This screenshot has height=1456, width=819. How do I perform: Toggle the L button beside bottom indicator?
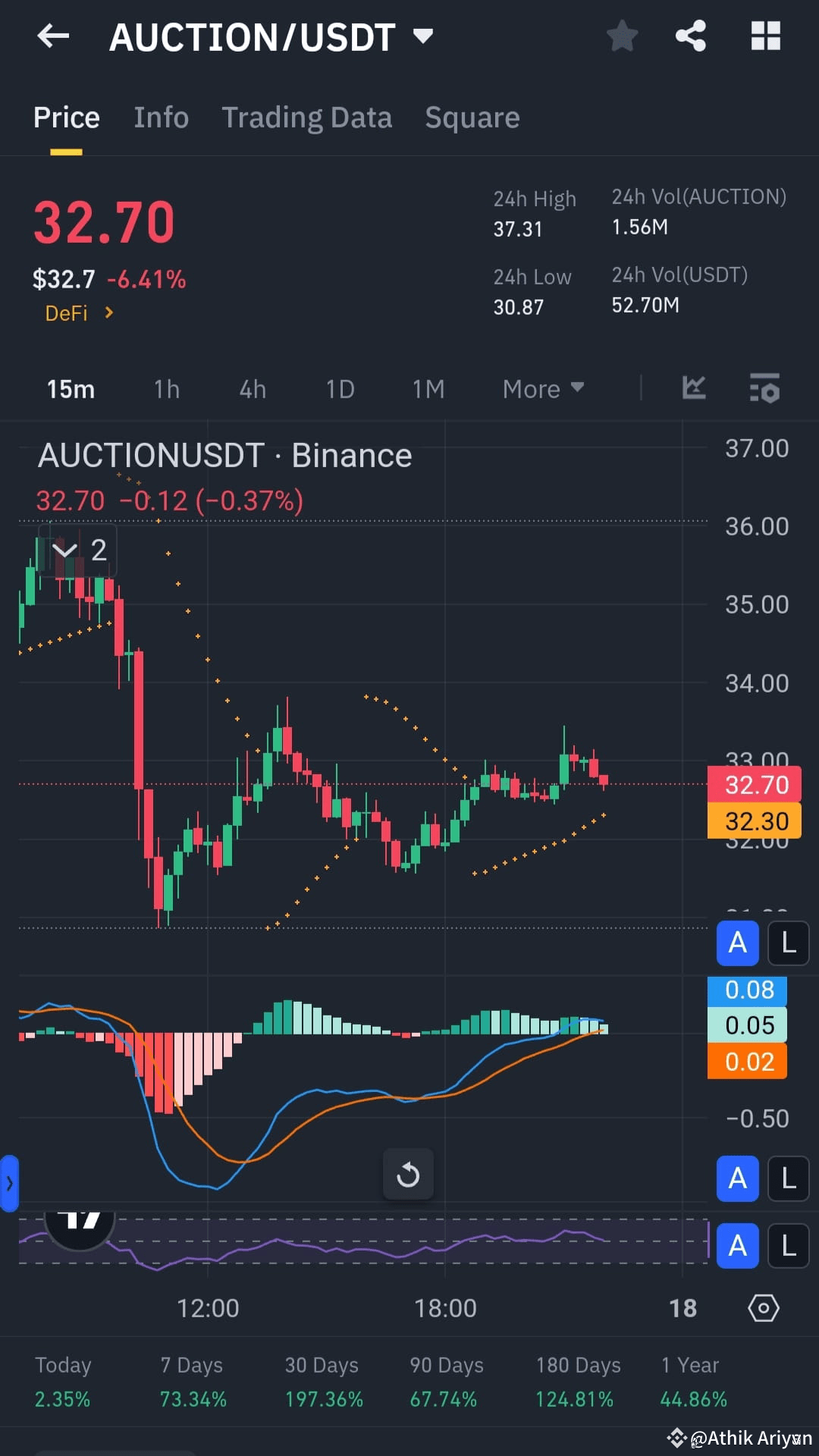click(x=788, y=1246)
